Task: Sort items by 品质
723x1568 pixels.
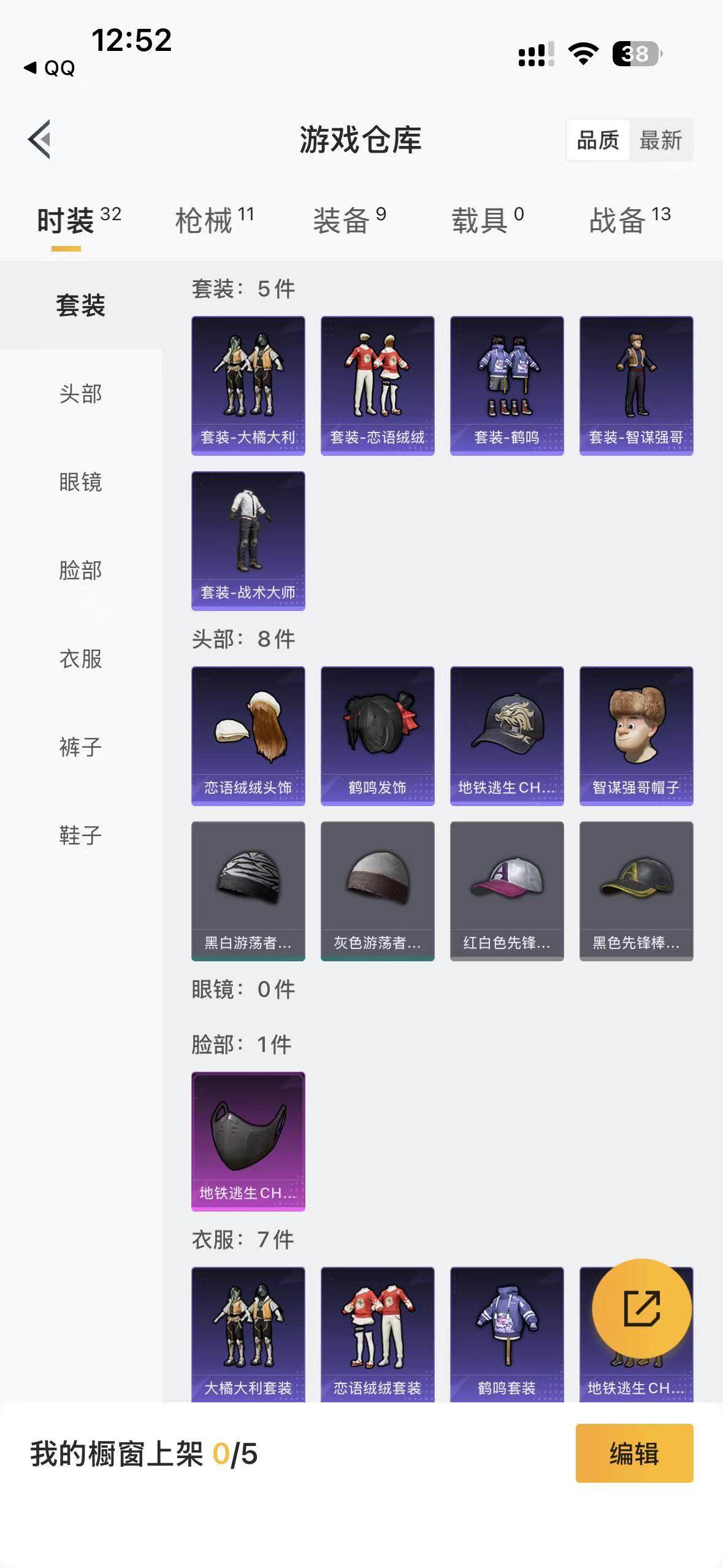Action: click(598, 140)
